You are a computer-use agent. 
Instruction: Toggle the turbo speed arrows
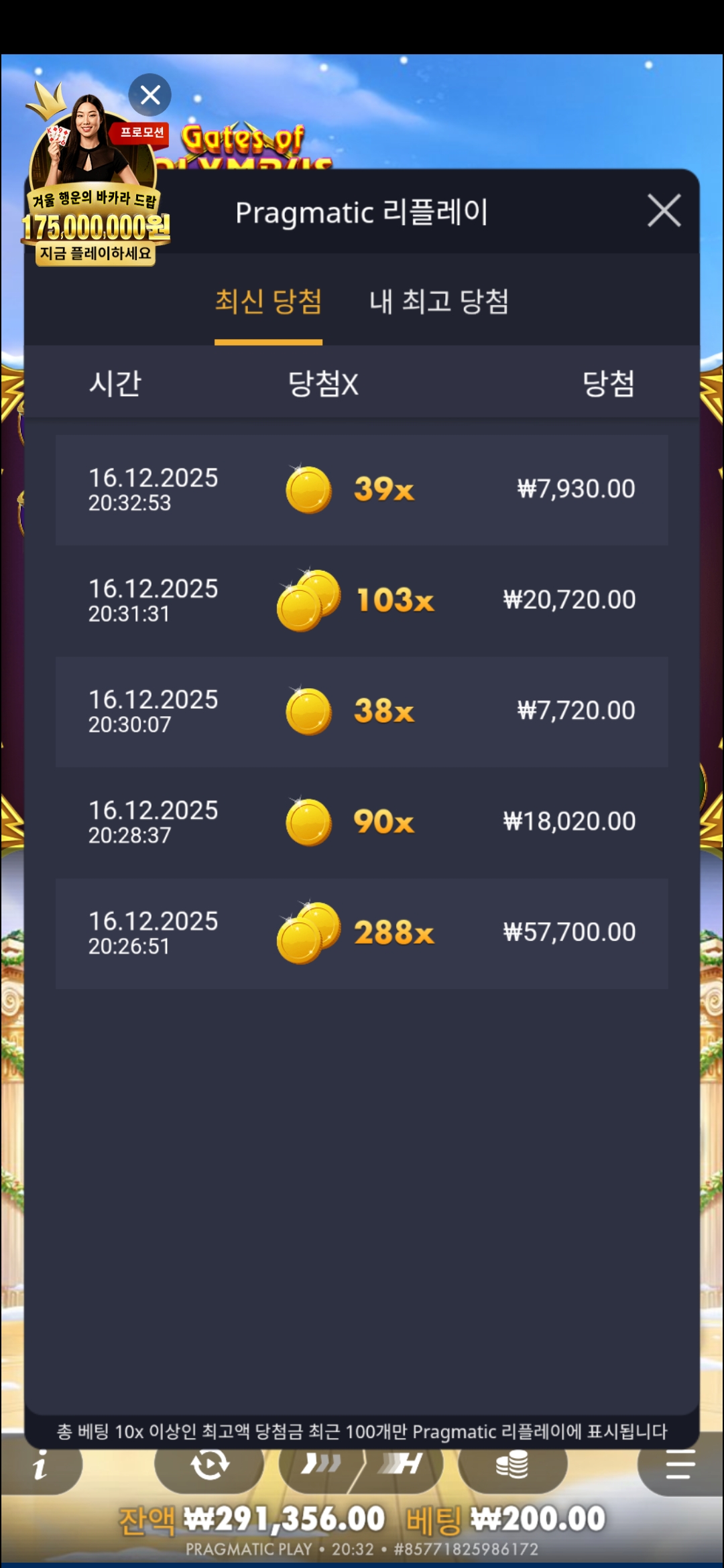click(x=320, y=1465)
